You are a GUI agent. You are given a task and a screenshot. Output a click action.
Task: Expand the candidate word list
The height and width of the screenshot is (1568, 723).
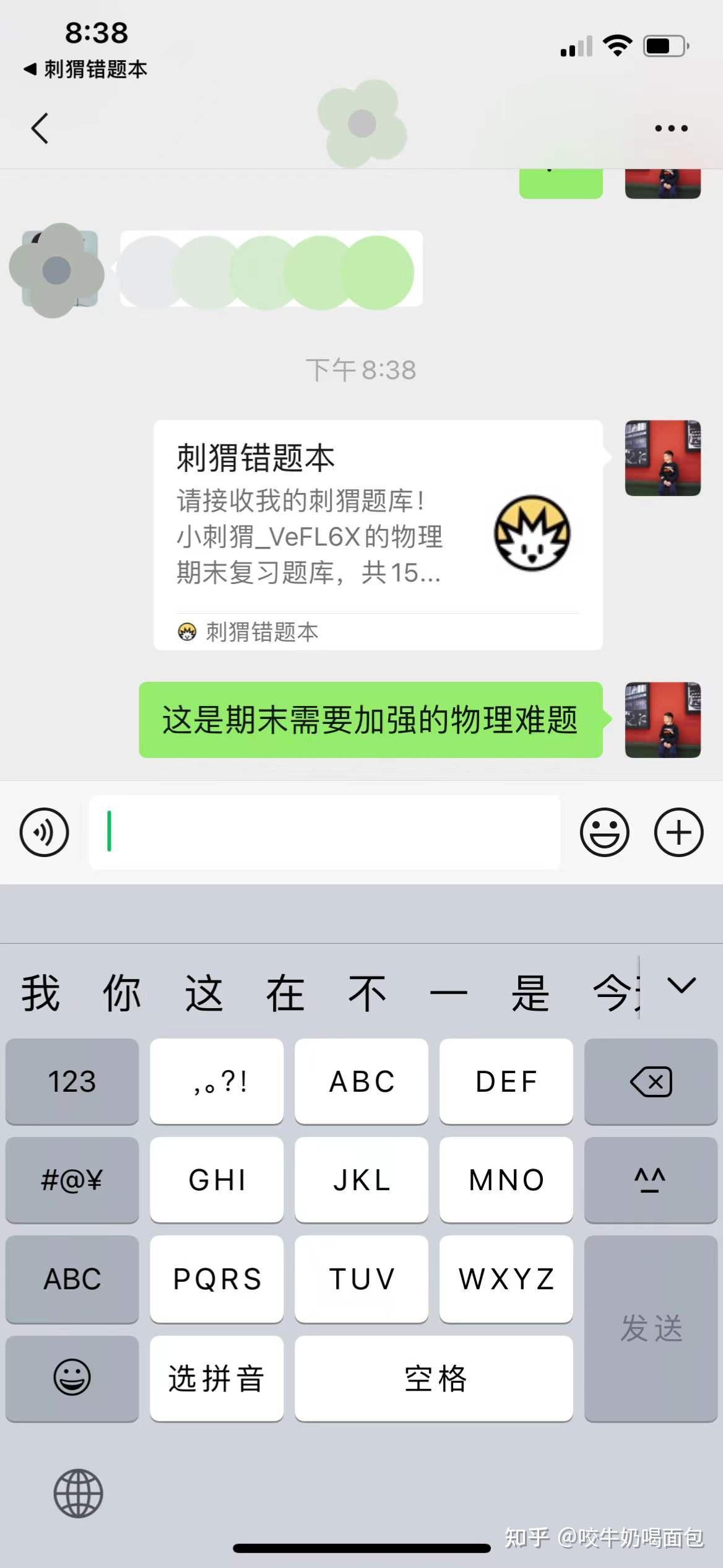(x=682, y=985)
